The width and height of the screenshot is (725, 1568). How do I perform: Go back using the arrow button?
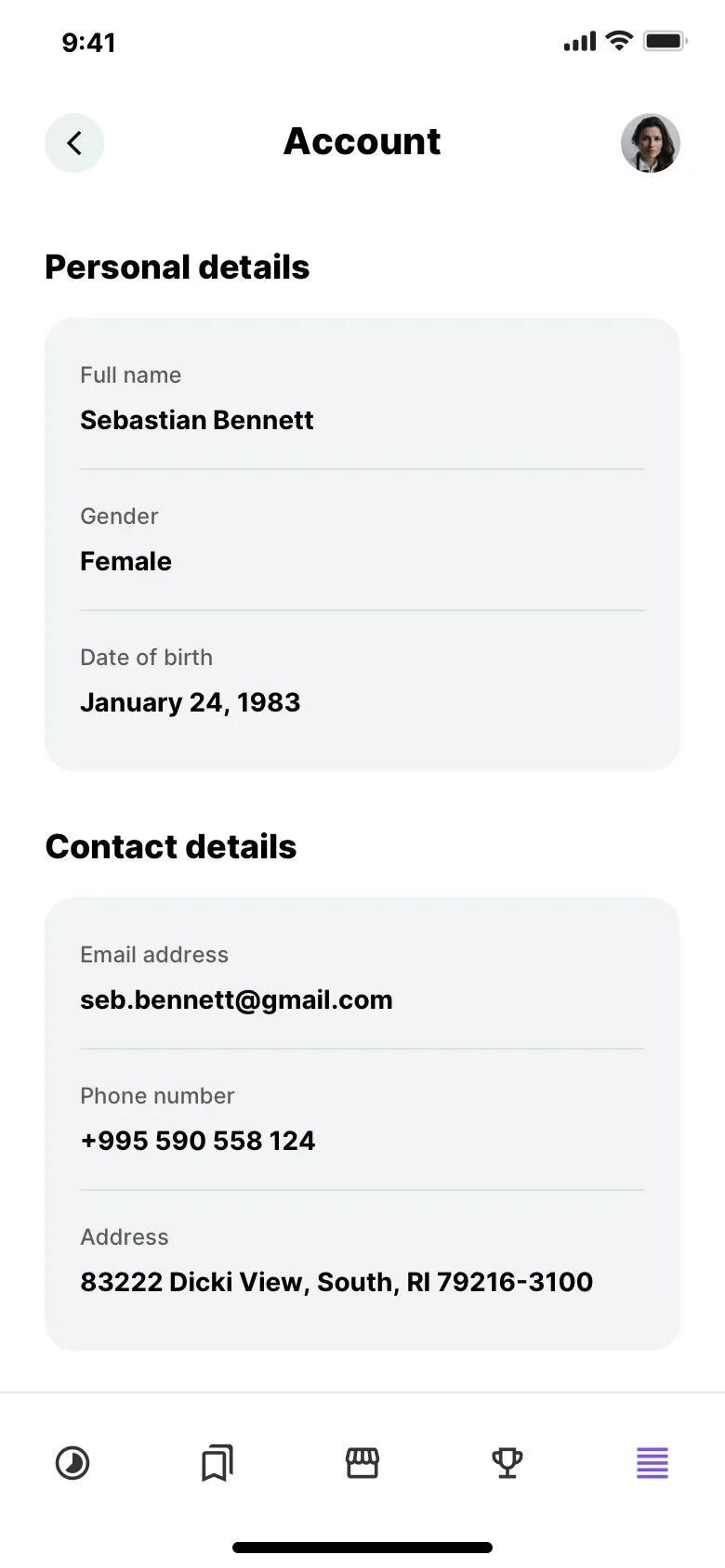(x=74, y=143)
